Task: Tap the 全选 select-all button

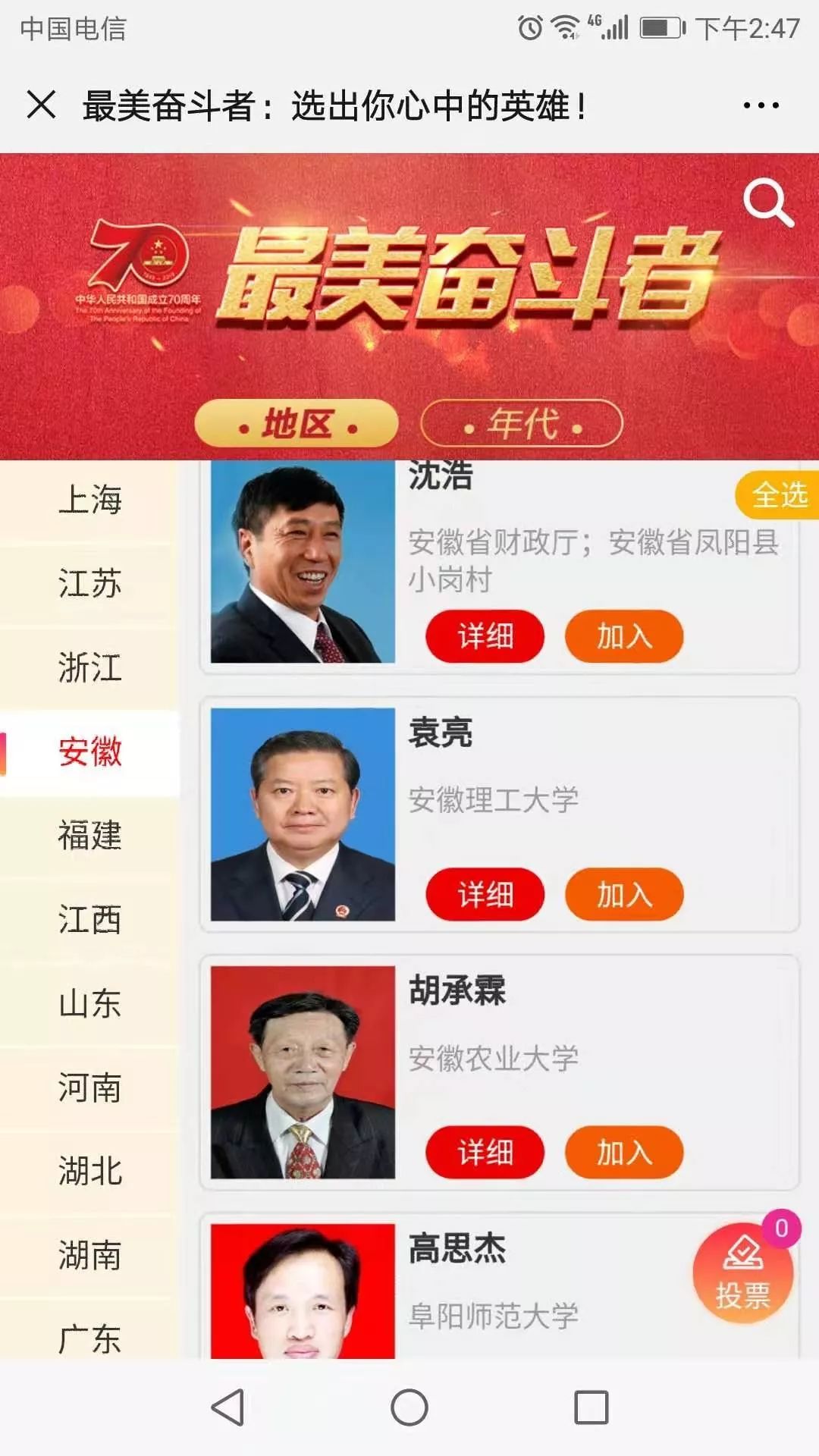Action: click(x=779, y=495)
